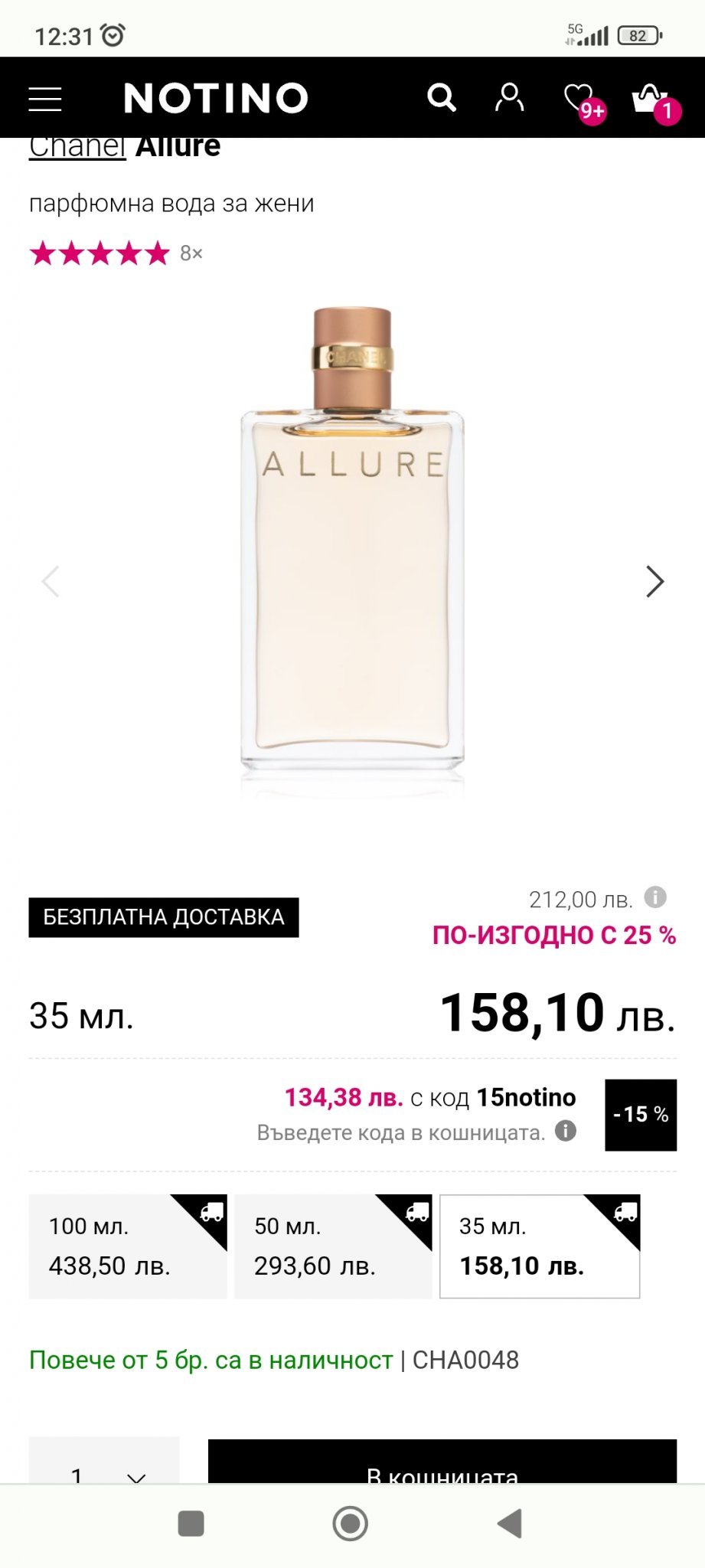The height and width of the screenshot is (1568, 705).
Task: Open the shopping basket
Action: tap(650, 100)
